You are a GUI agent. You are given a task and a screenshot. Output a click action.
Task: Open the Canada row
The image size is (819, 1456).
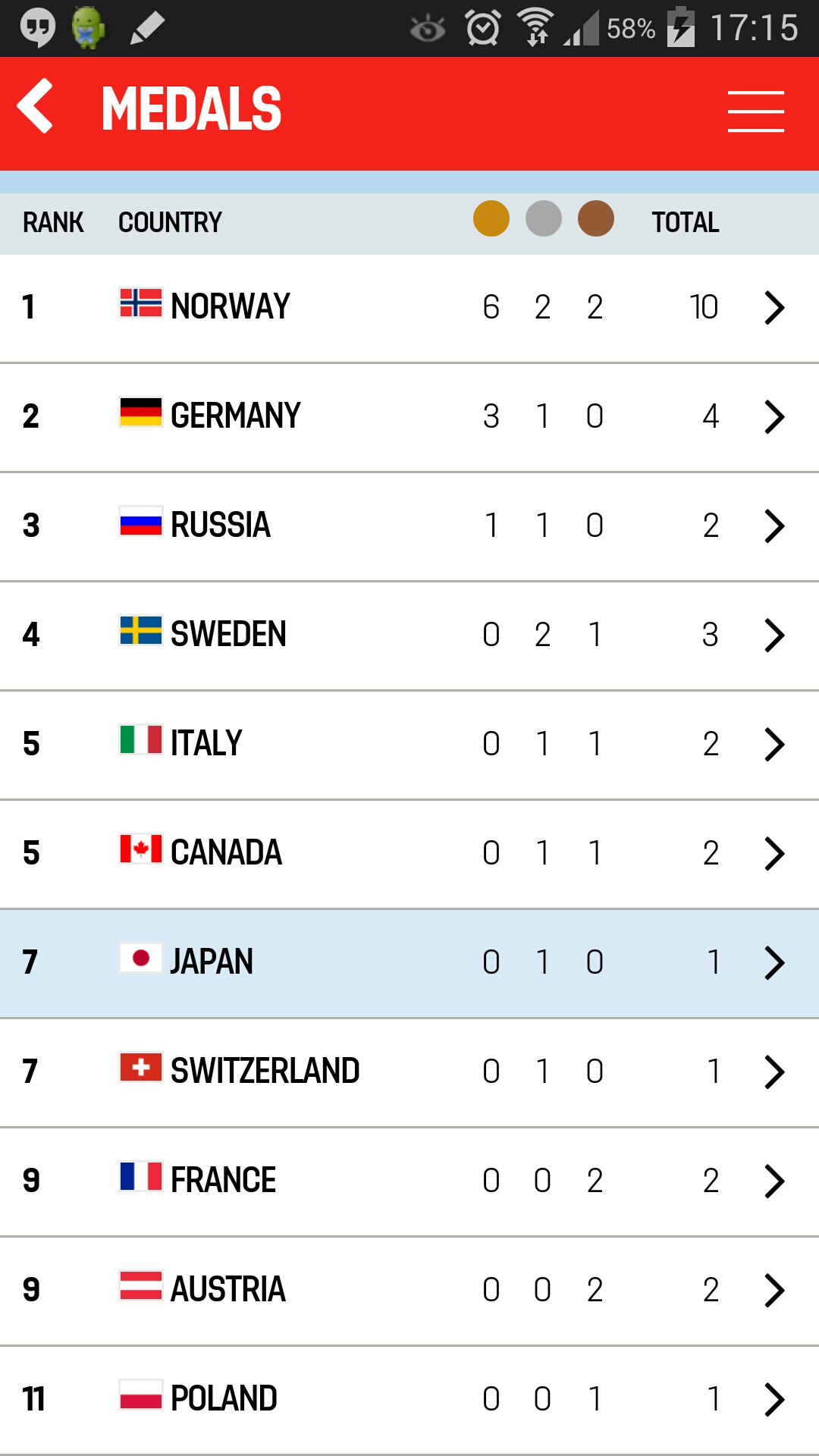tap(409, 855)
